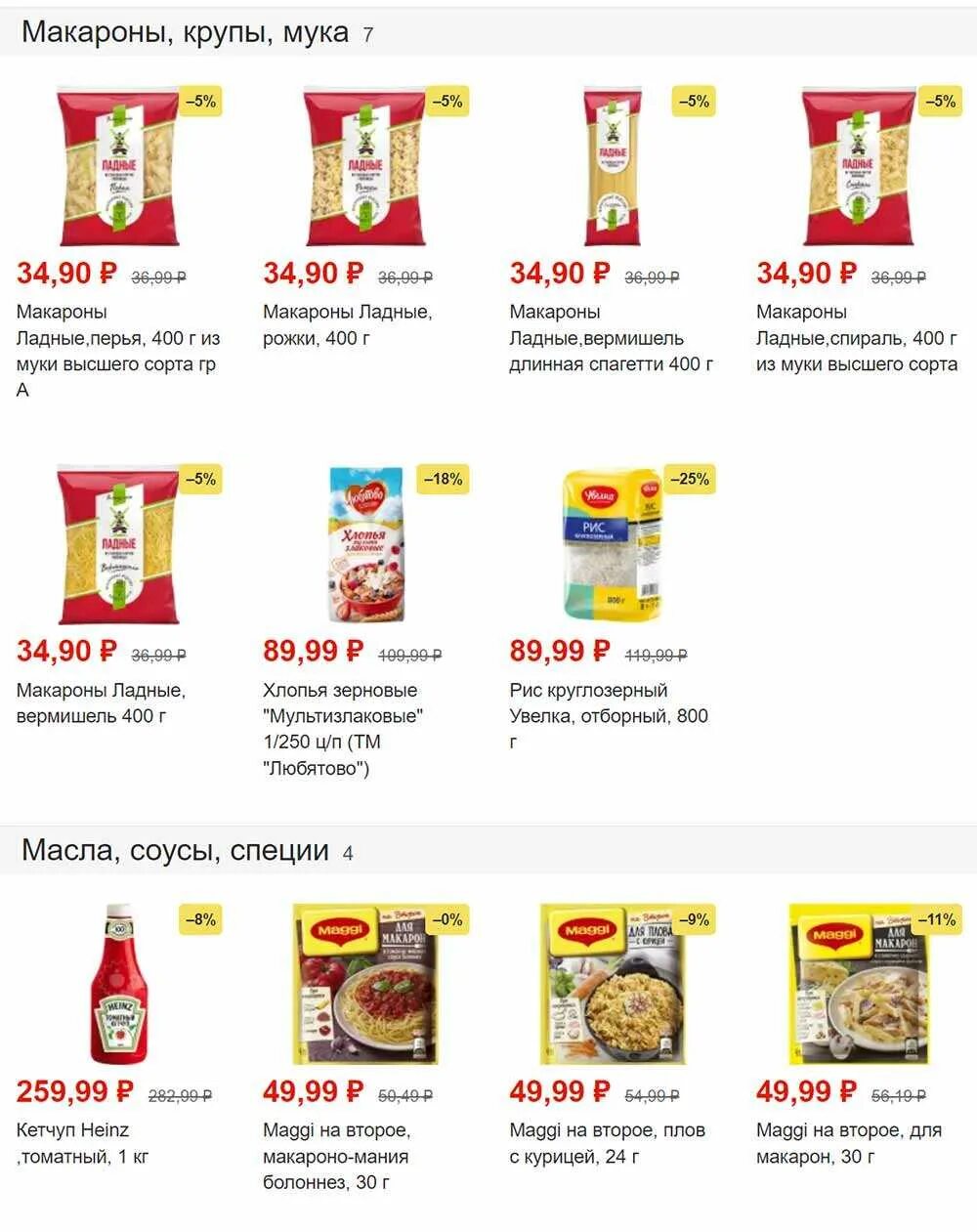977x1232 pixels.
Task: View Ладные вермишель длинная спагетти item
Action: point(613,167)
